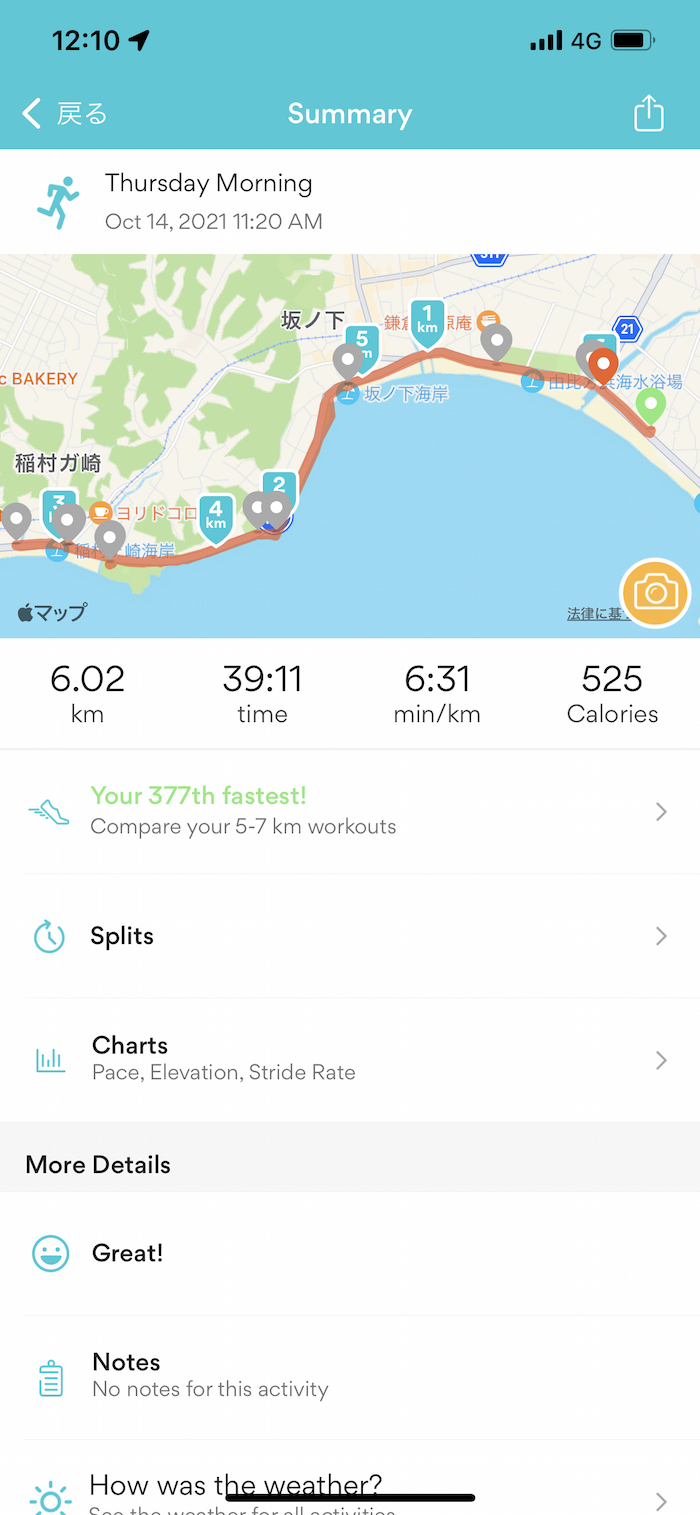Open the map legal notice link
The width and height of the screenshot is (700, 1515).
594,614
